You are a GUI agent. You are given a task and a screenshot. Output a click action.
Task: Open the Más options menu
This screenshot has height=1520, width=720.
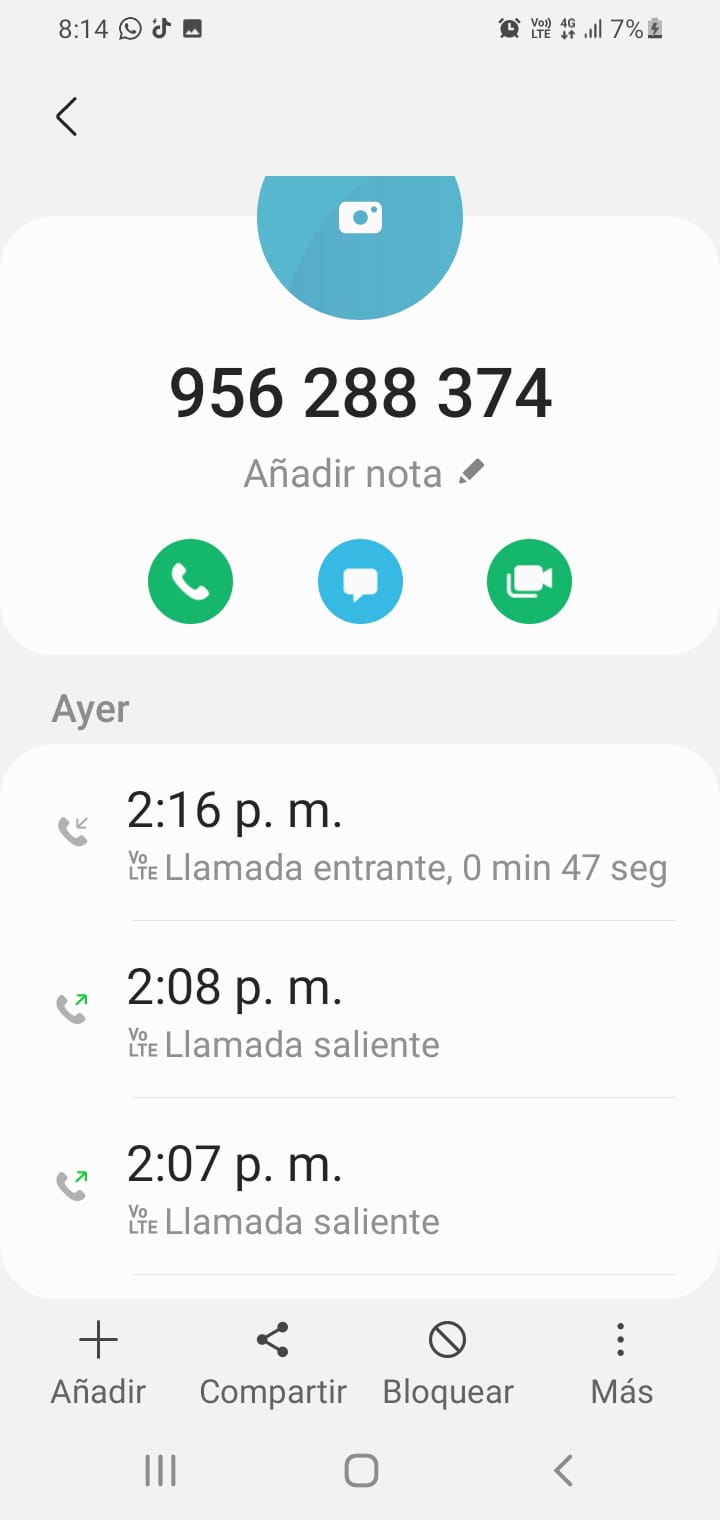point(621,1362)
